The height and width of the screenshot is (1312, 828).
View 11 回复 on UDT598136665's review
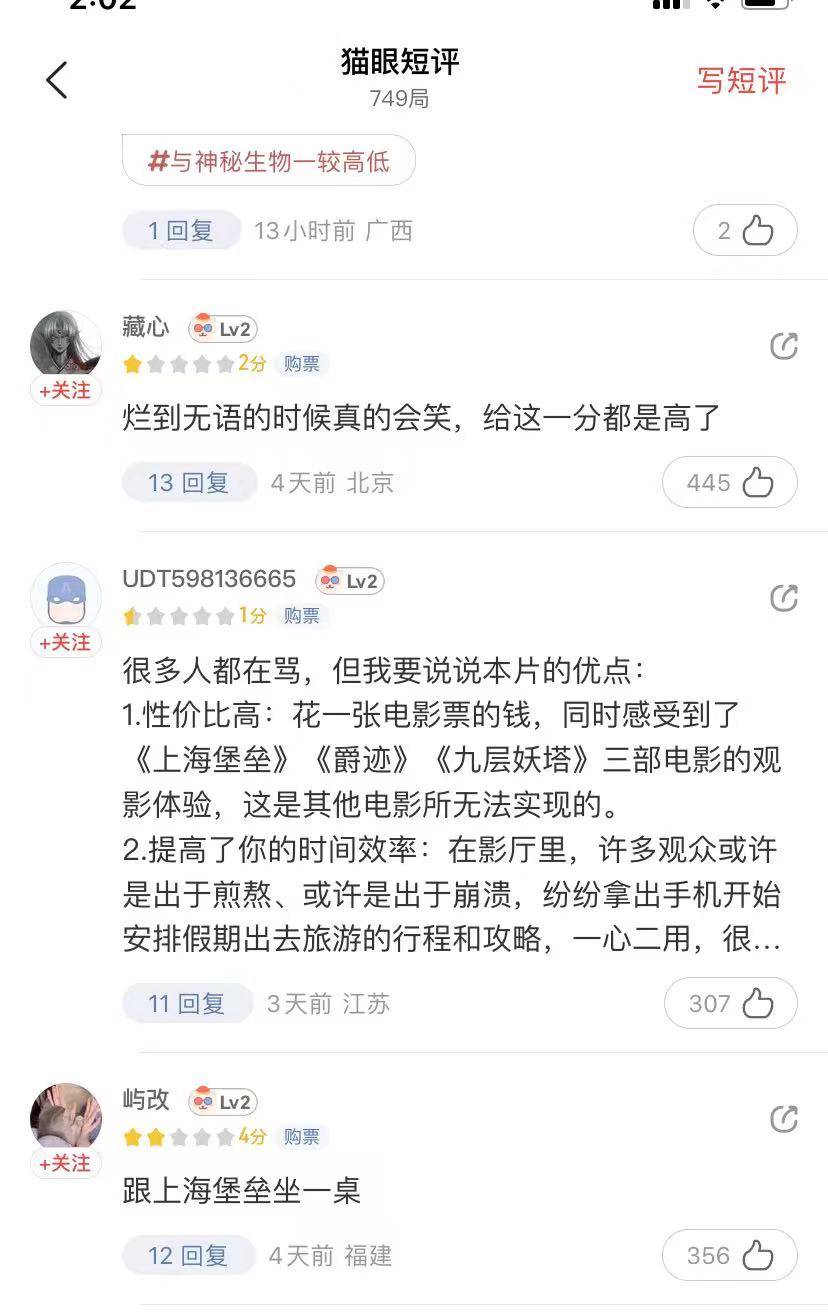(x=187, y=1003)
